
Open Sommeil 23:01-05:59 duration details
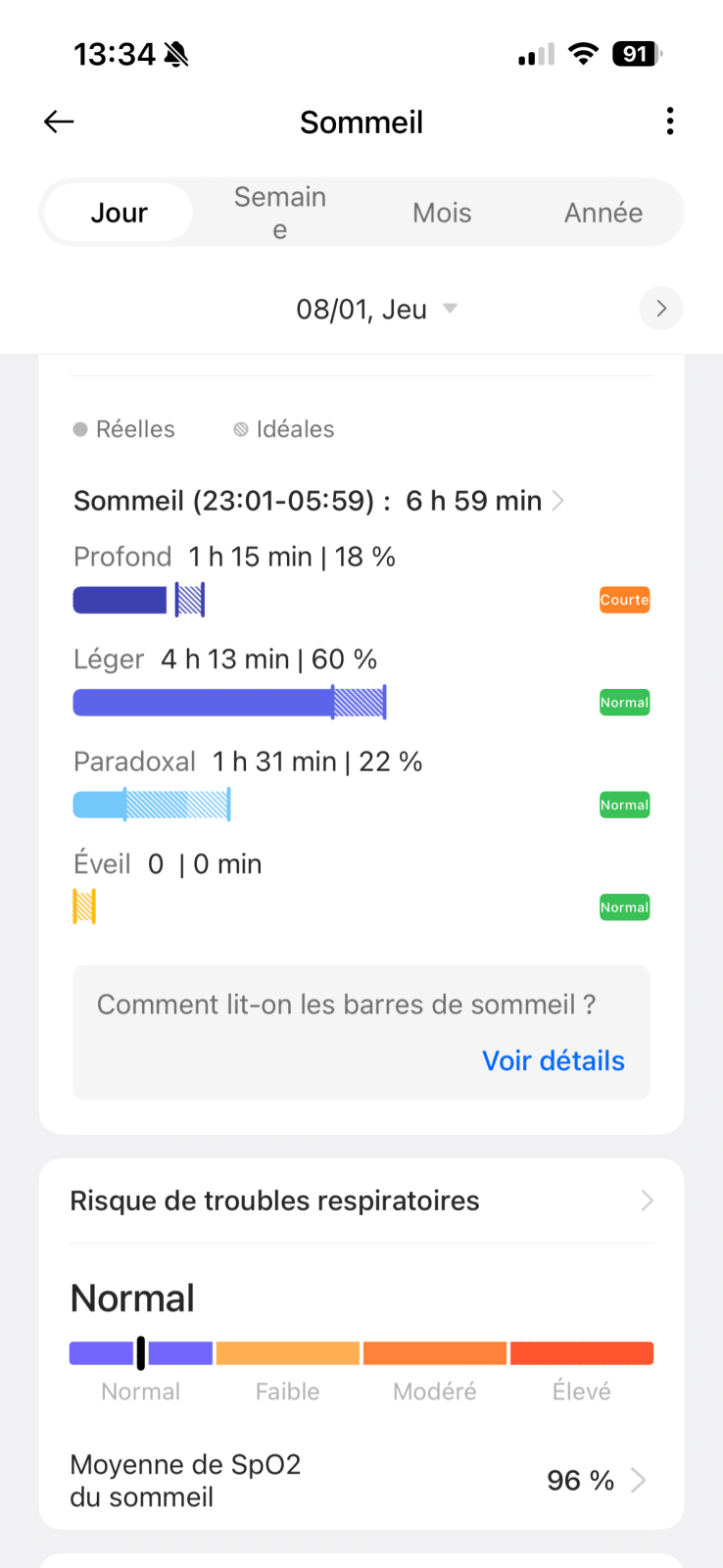(318, 501)
